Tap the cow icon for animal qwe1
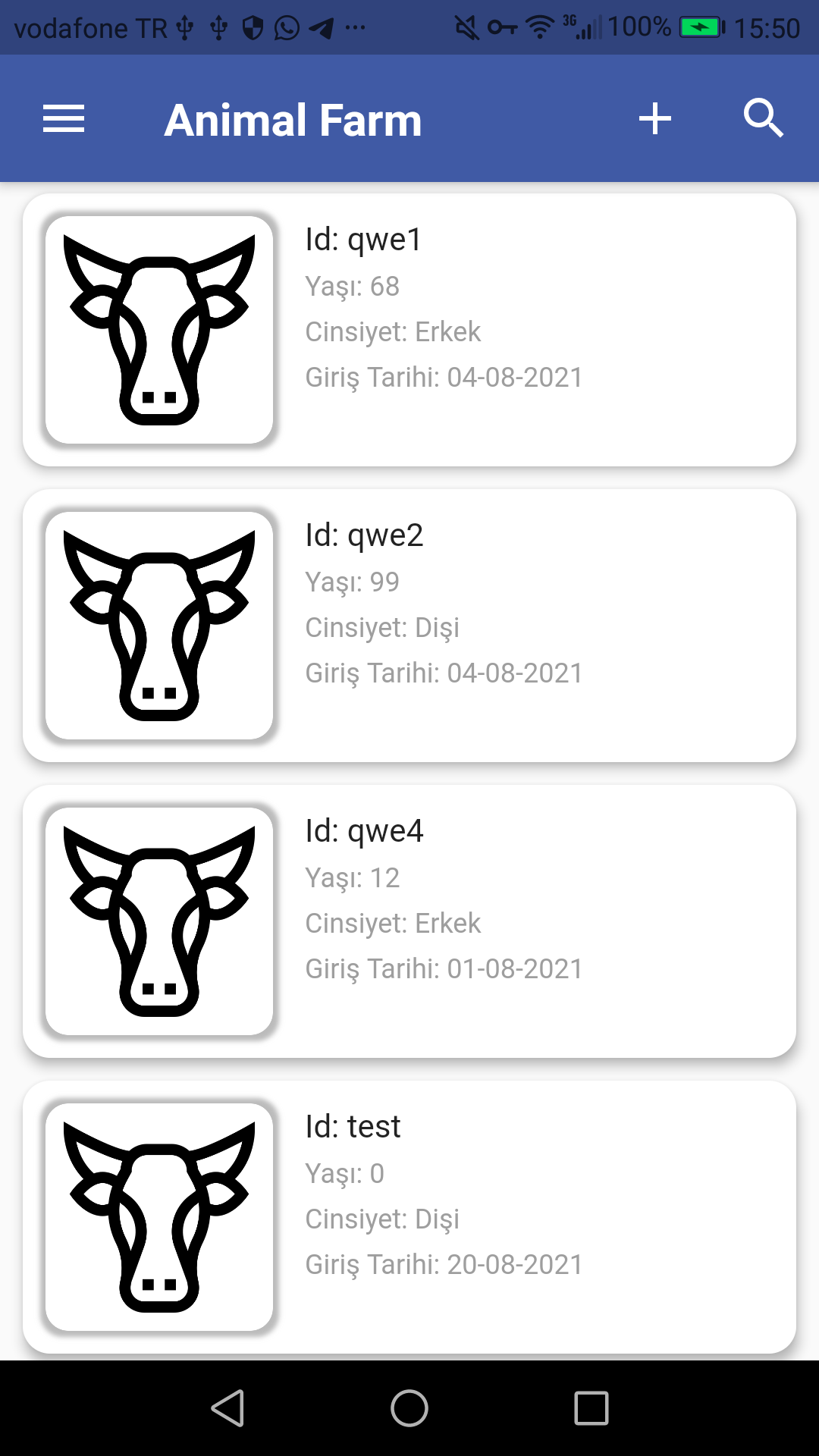Image resolution: width=819 pixels, height=1456 pixels. pos(158,329)
